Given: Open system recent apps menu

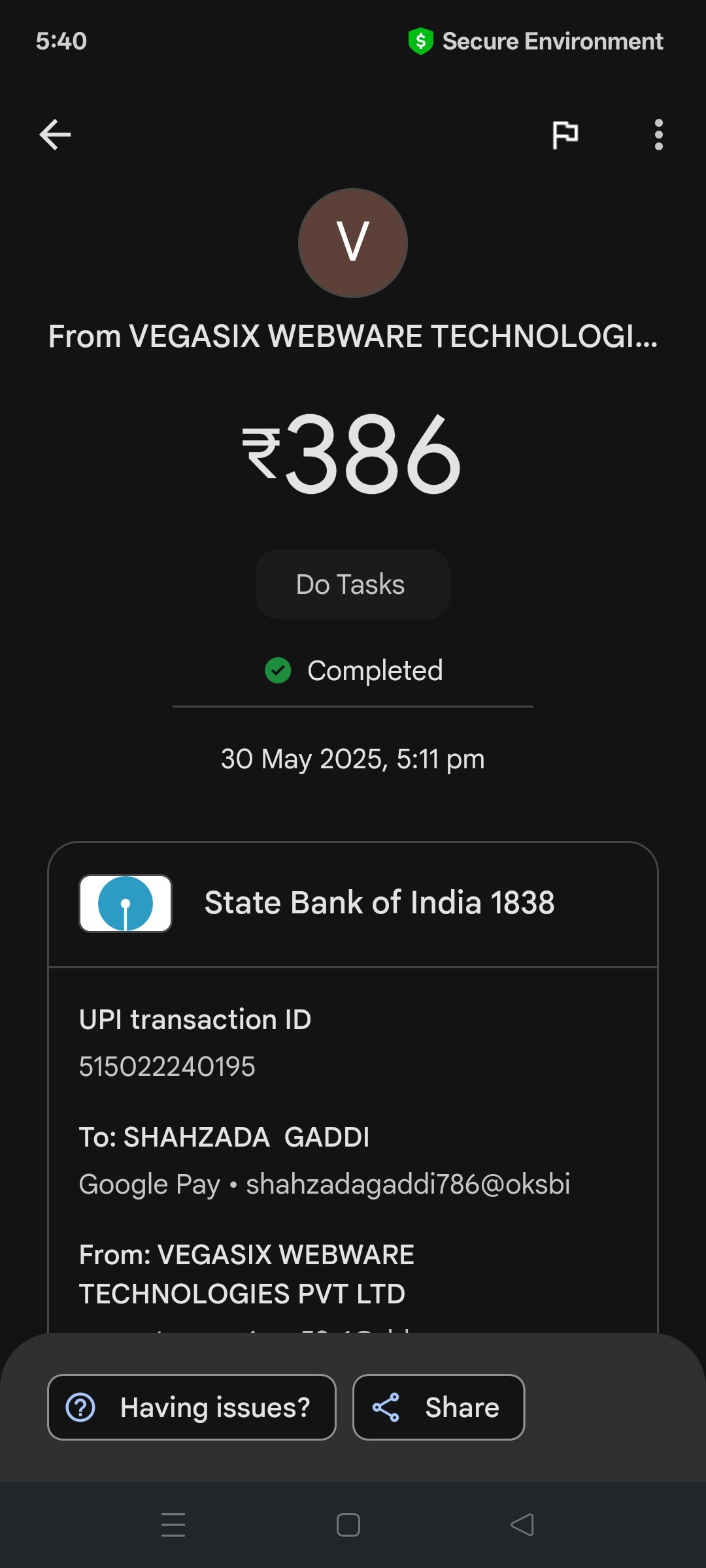Looking at the screenshot, I should (173, 1525).
